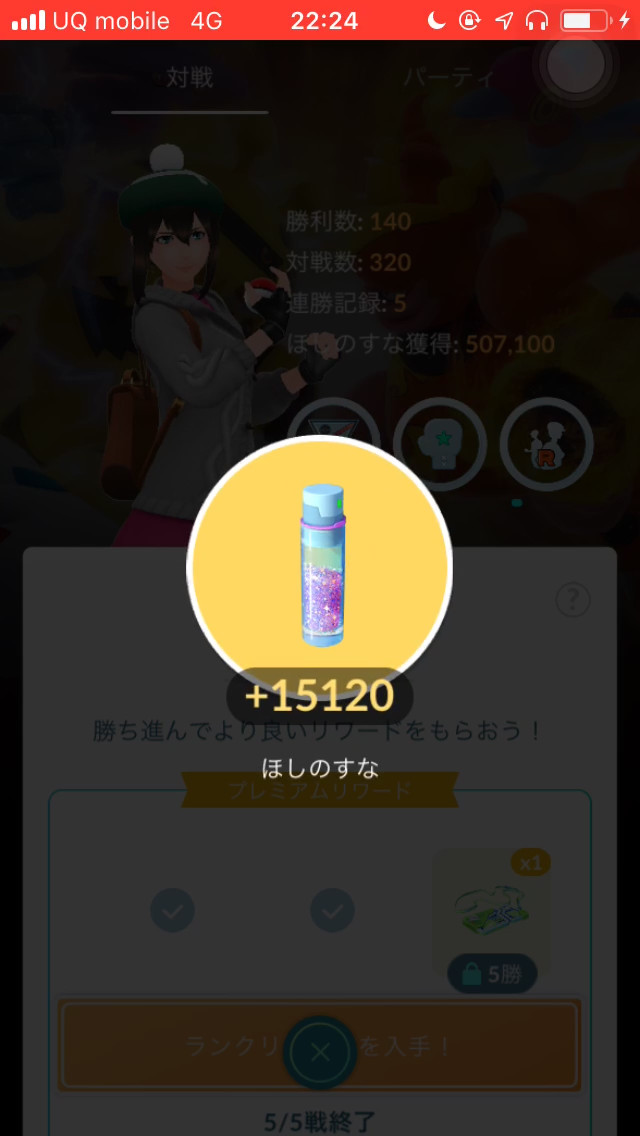The width and height of the screenshot is (640, 1136).
Task: Open the help question mark icon
Action: (573, 600)
